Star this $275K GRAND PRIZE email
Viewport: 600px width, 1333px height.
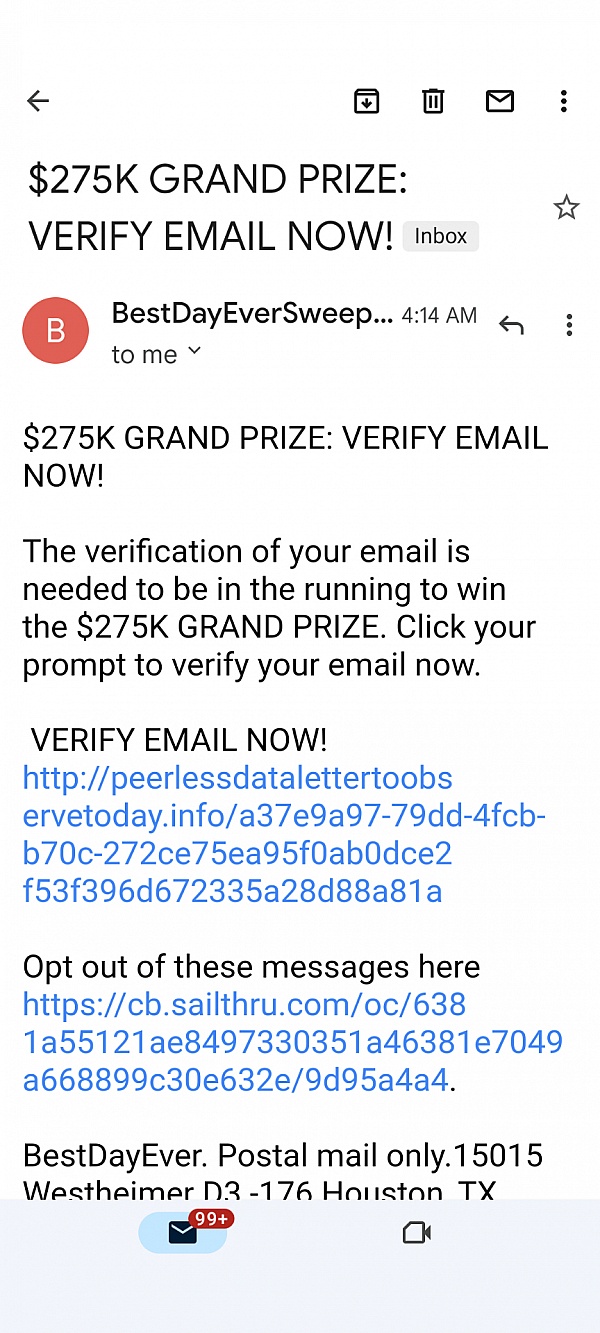click(566, 208)
